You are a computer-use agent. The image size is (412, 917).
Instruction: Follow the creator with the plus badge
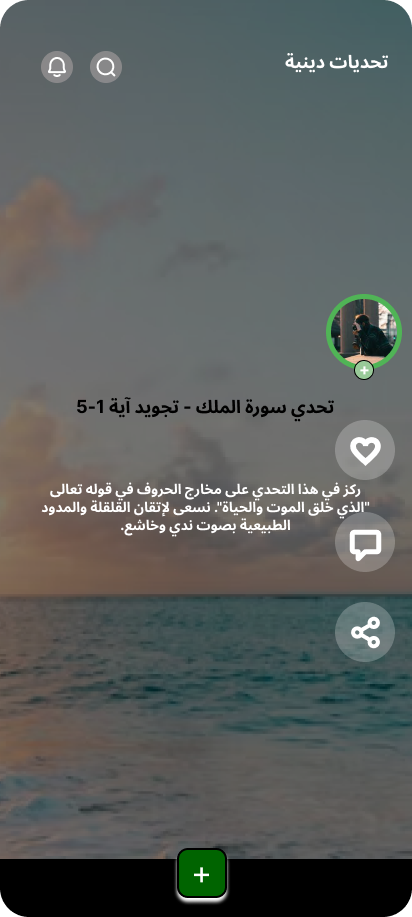tap(364, 370)
